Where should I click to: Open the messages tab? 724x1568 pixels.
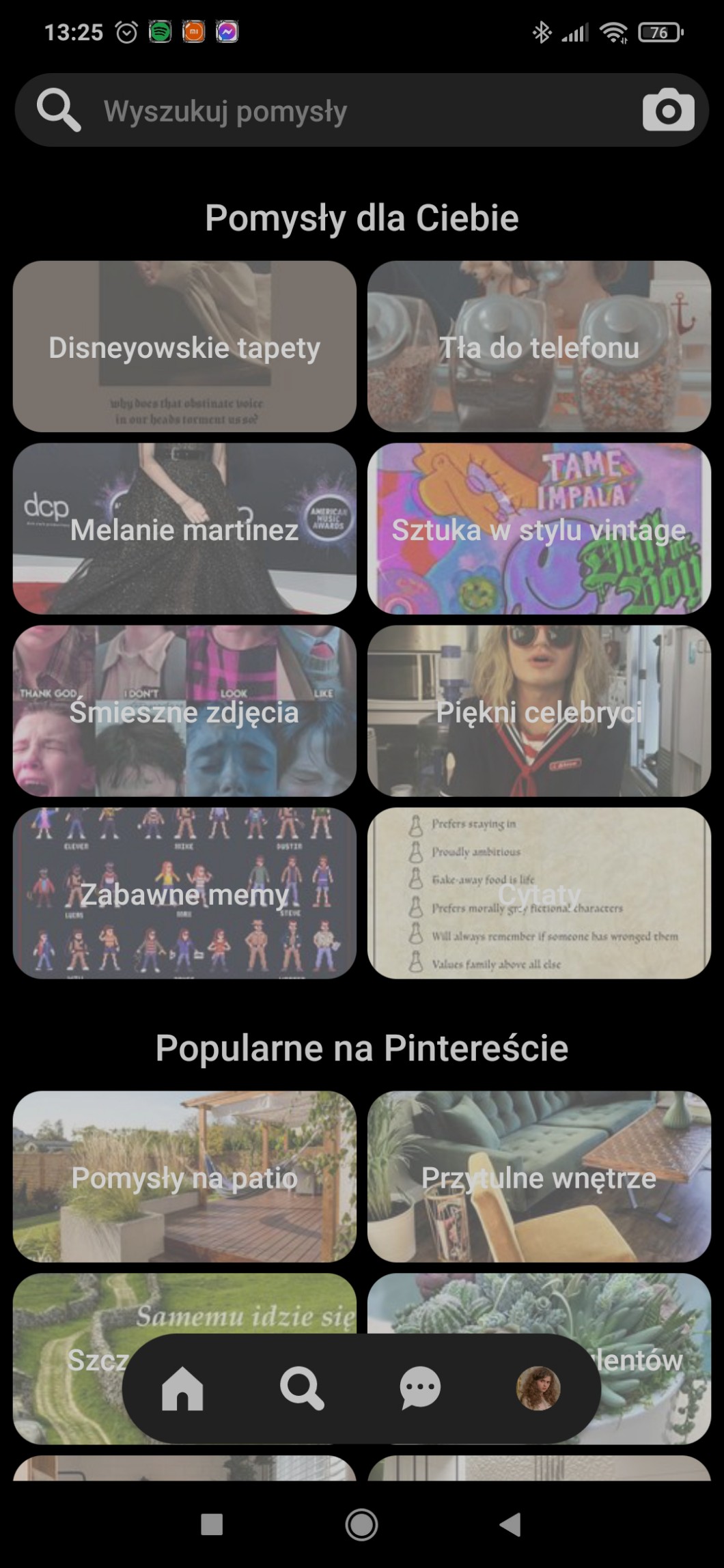(x=420, y=1388)
